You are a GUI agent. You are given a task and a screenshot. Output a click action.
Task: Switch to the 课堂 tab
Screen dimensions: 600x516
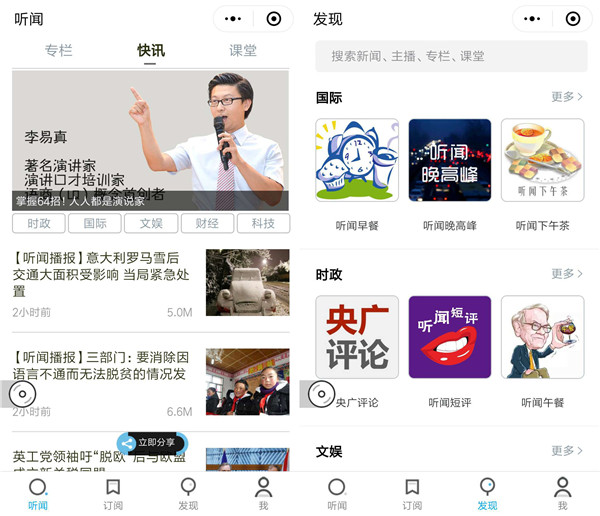[x=243, y=51]
